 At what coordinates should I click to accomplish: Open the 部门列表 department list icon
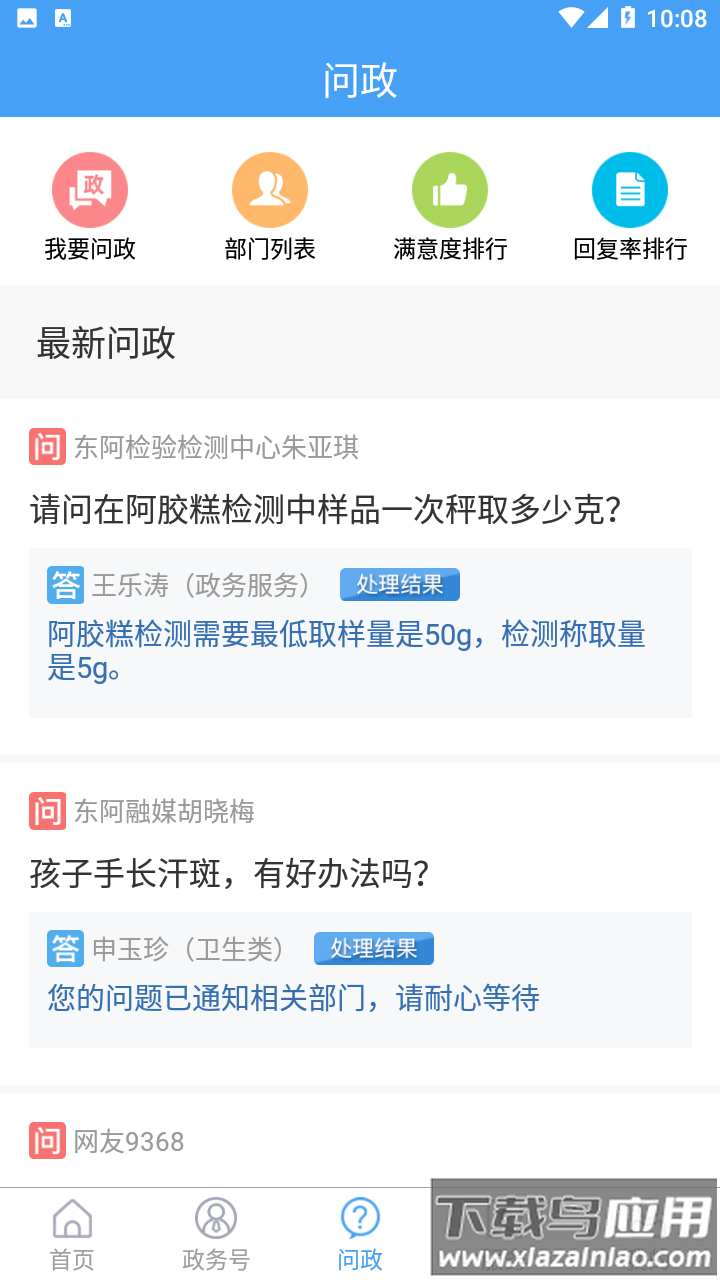[x=270, y=189]
